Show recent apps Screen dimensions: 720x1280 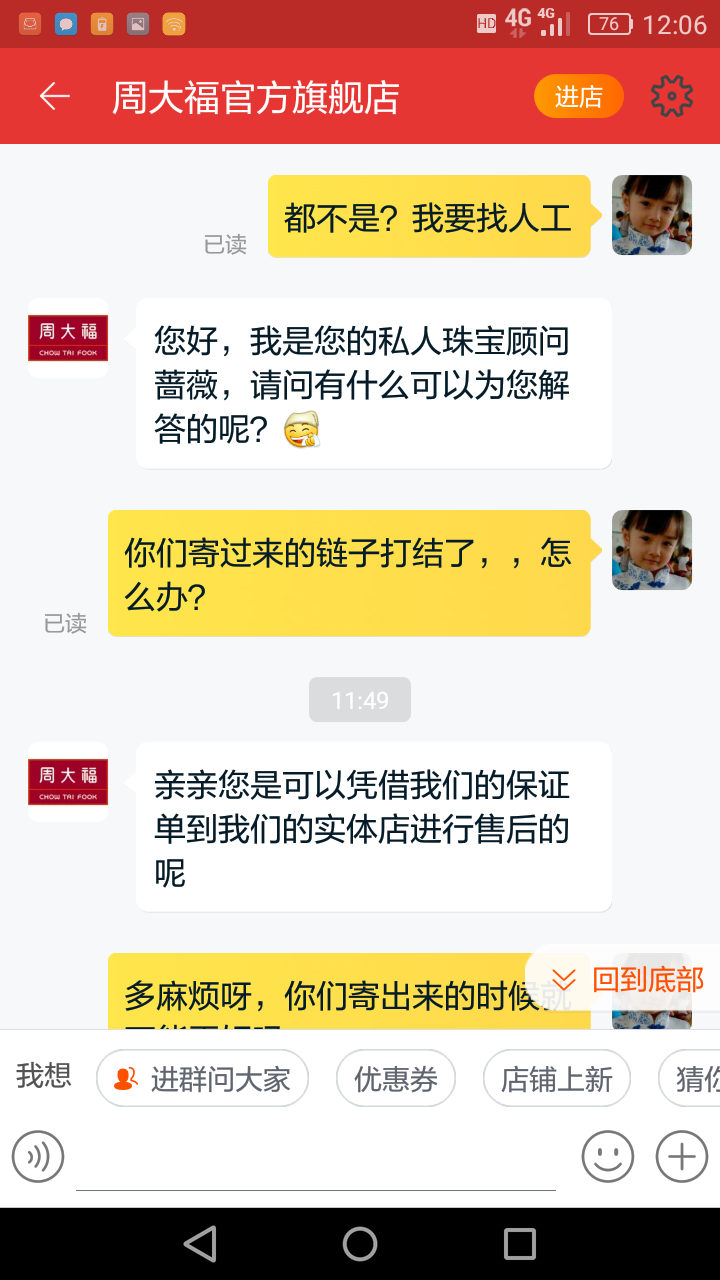pos(520,1244)
